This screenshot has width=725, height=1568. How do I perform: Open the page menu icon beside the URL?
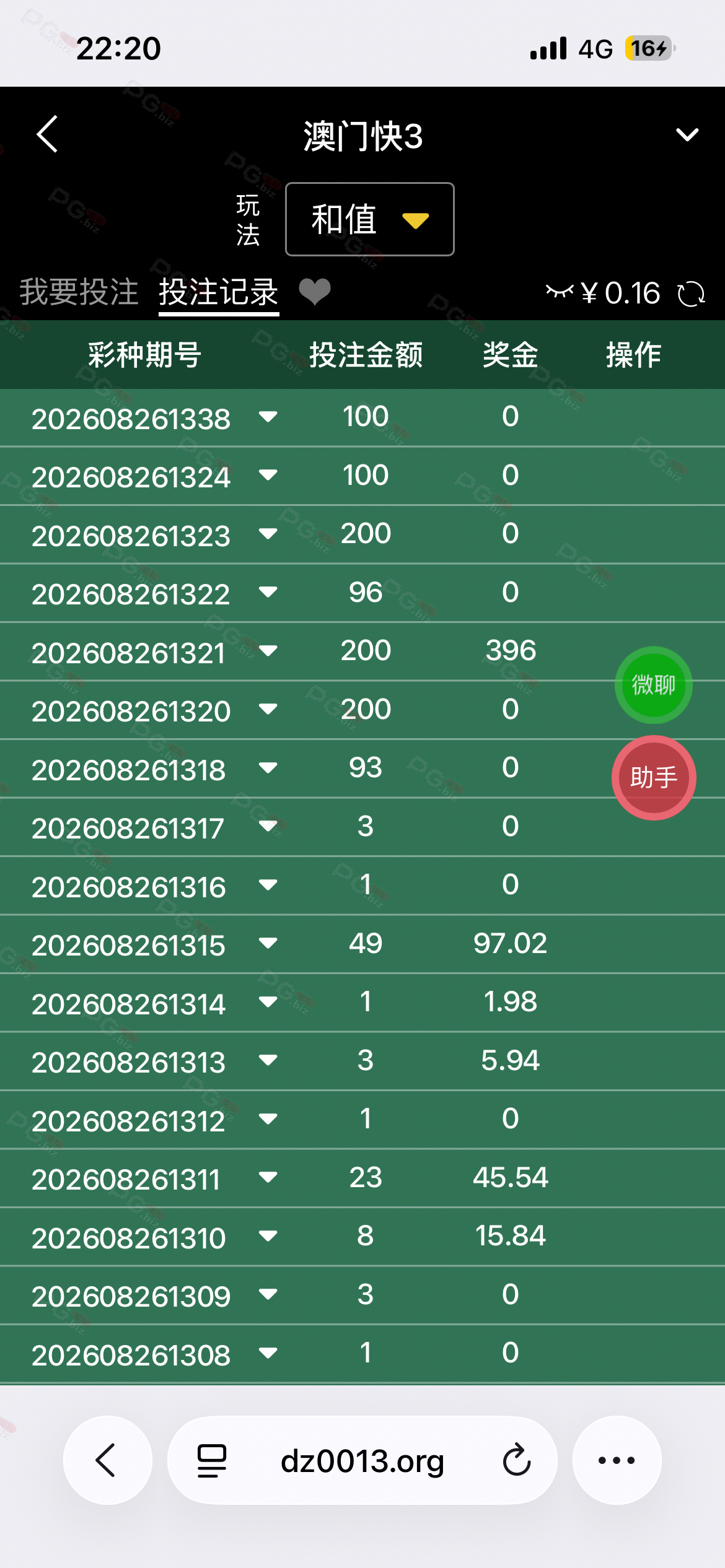pos(212,1461)
